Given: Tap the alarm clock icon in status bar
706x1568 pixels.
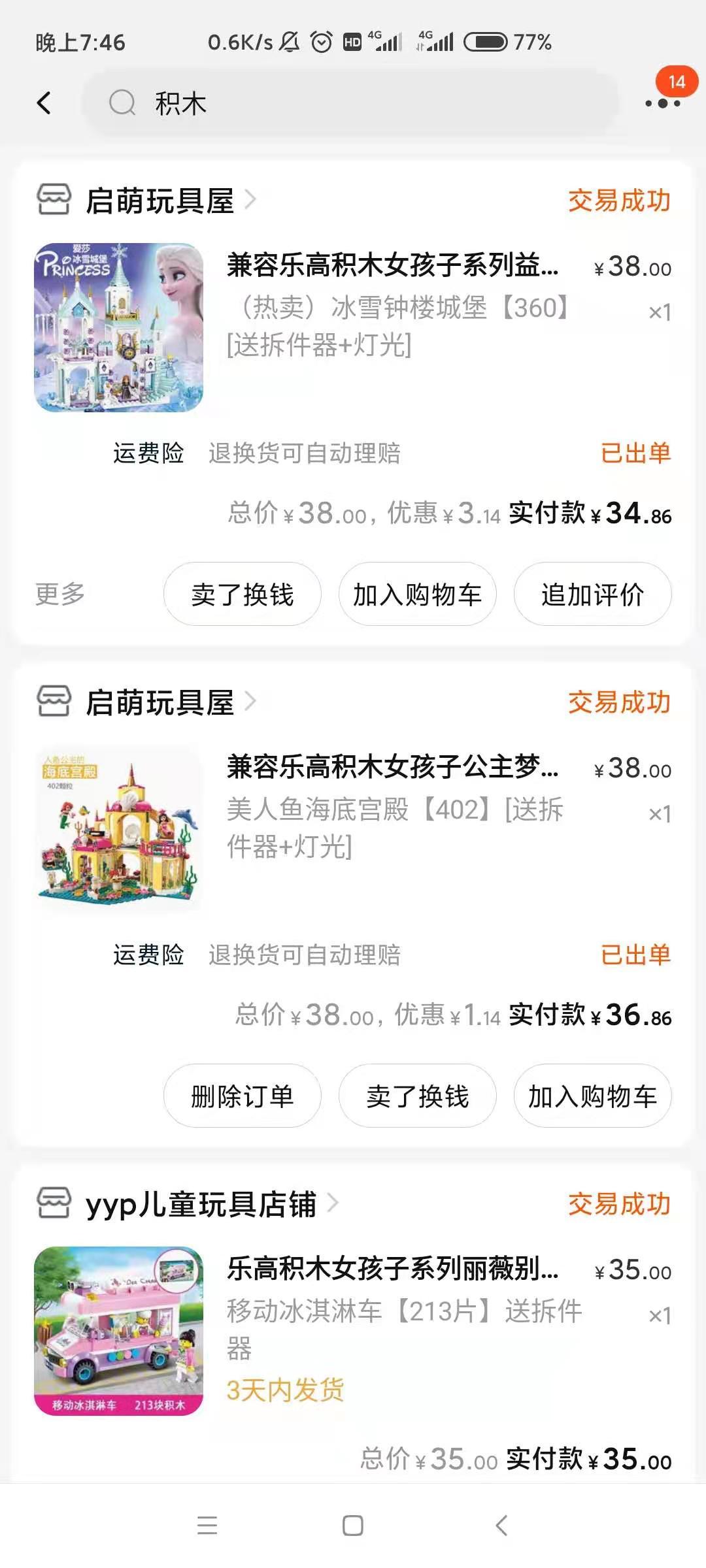Looking at the screenshot, I should pyautogui.click(x=320, y=42).
